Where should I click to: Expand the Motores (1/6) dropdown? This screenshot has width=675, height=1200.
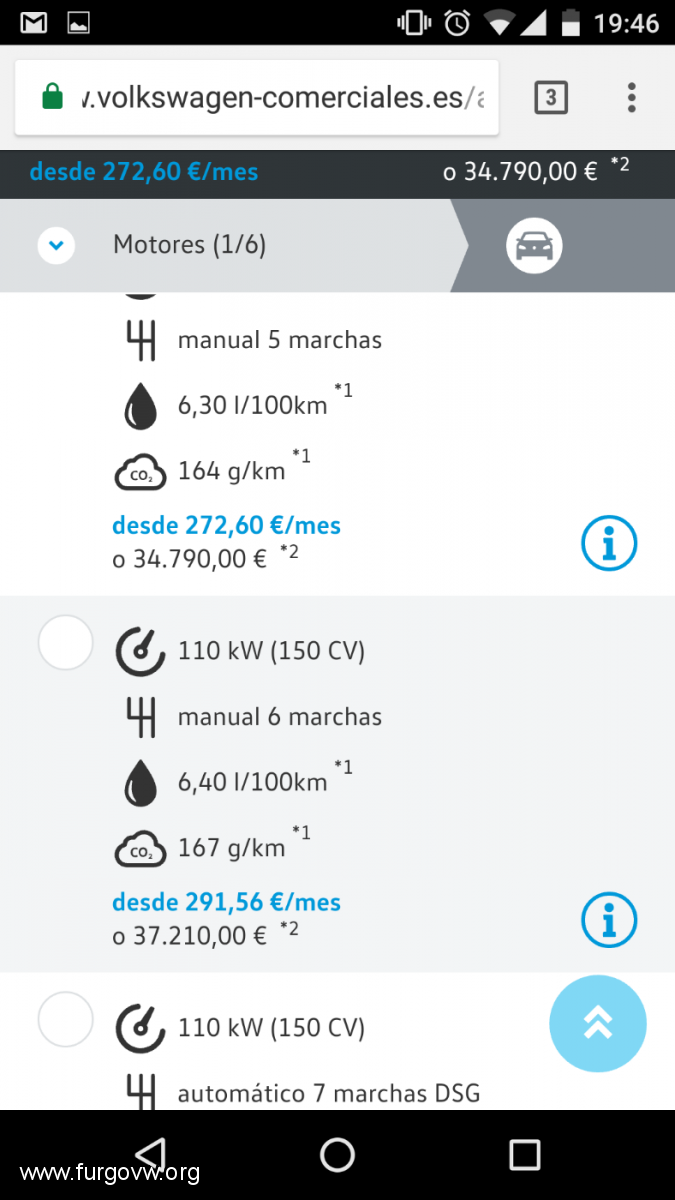pyautogui.click(x=56, y=245)
